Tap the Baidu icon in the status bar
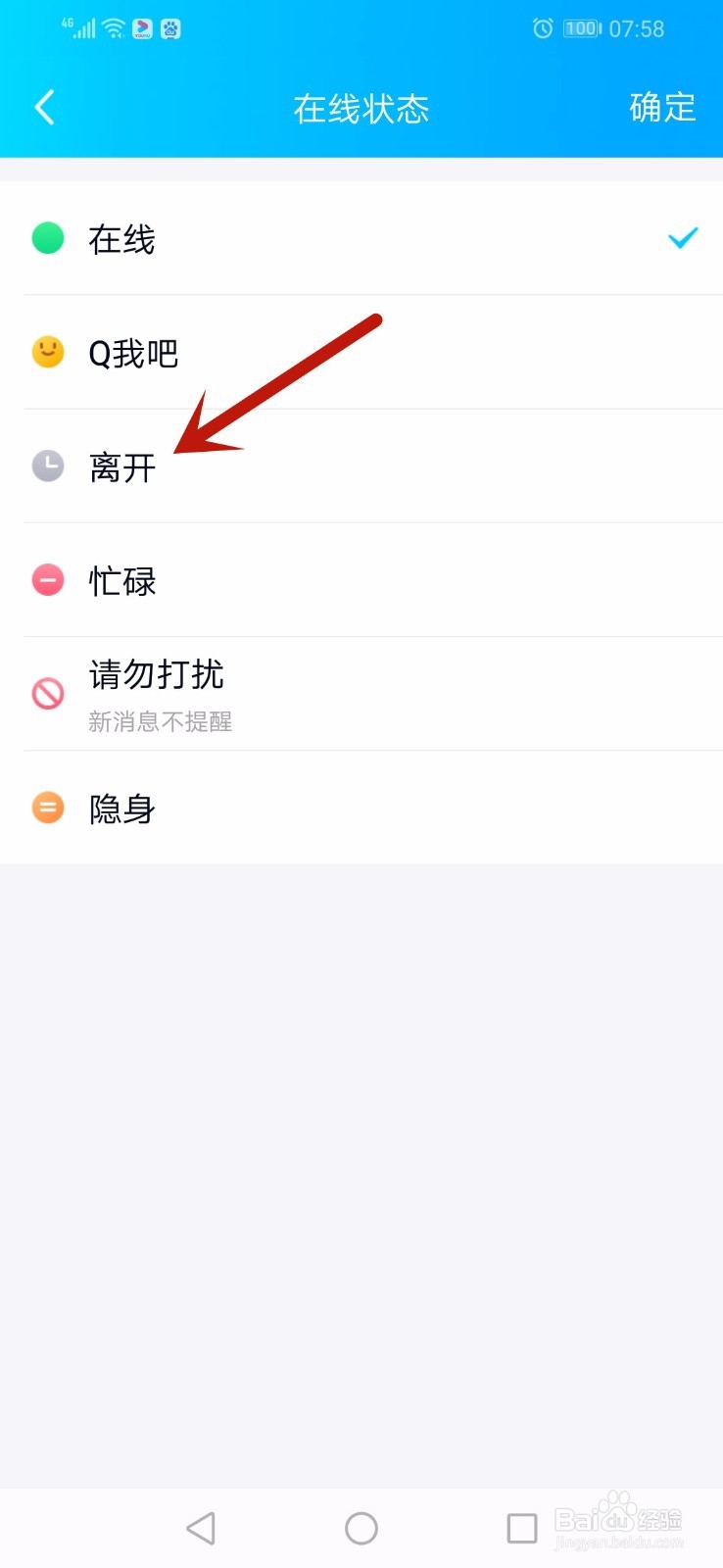Image resolution: width=723 pixels, height=1568 pixels. tap(169, 29)
